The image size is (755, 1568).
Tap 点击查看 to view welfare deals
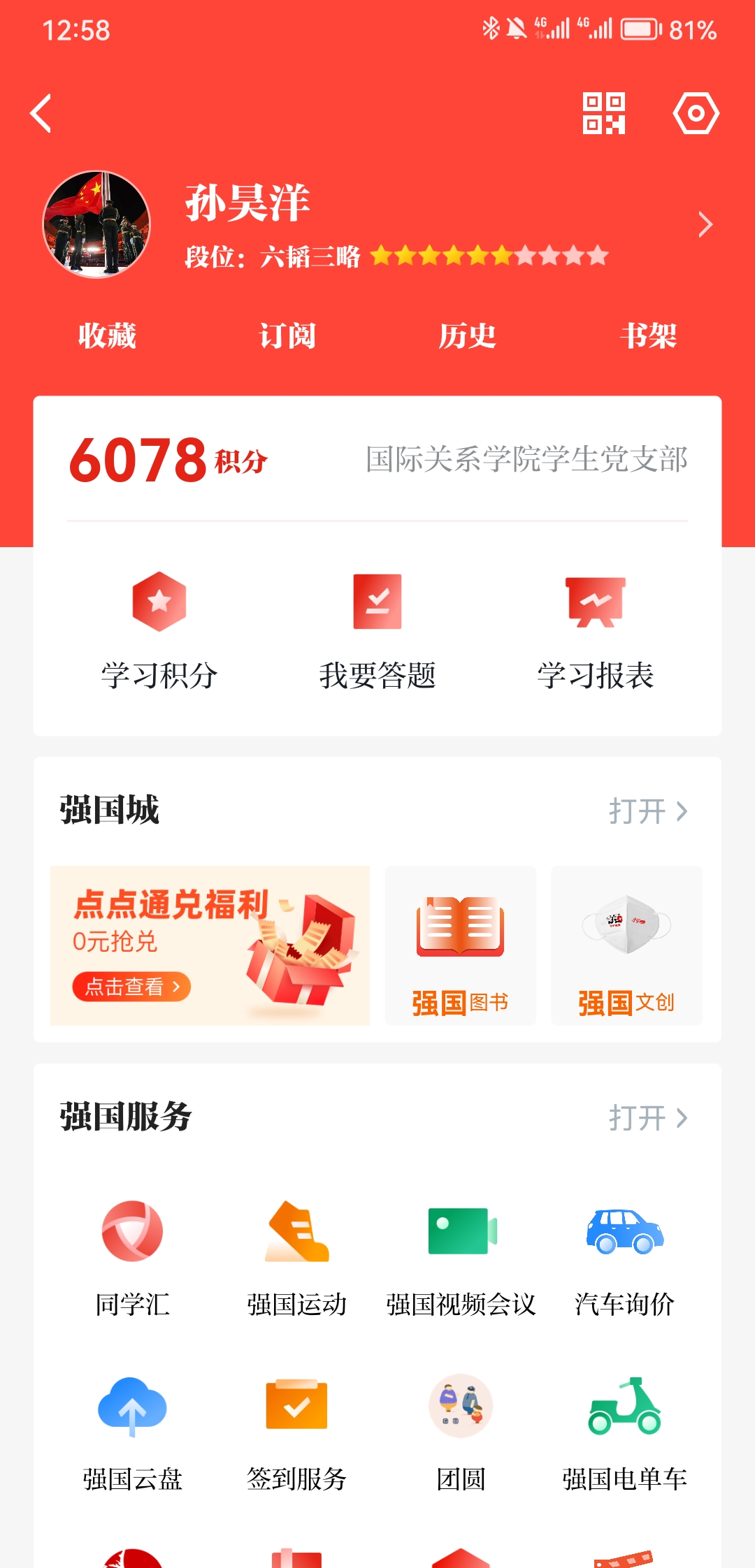(x=131, y=986)
